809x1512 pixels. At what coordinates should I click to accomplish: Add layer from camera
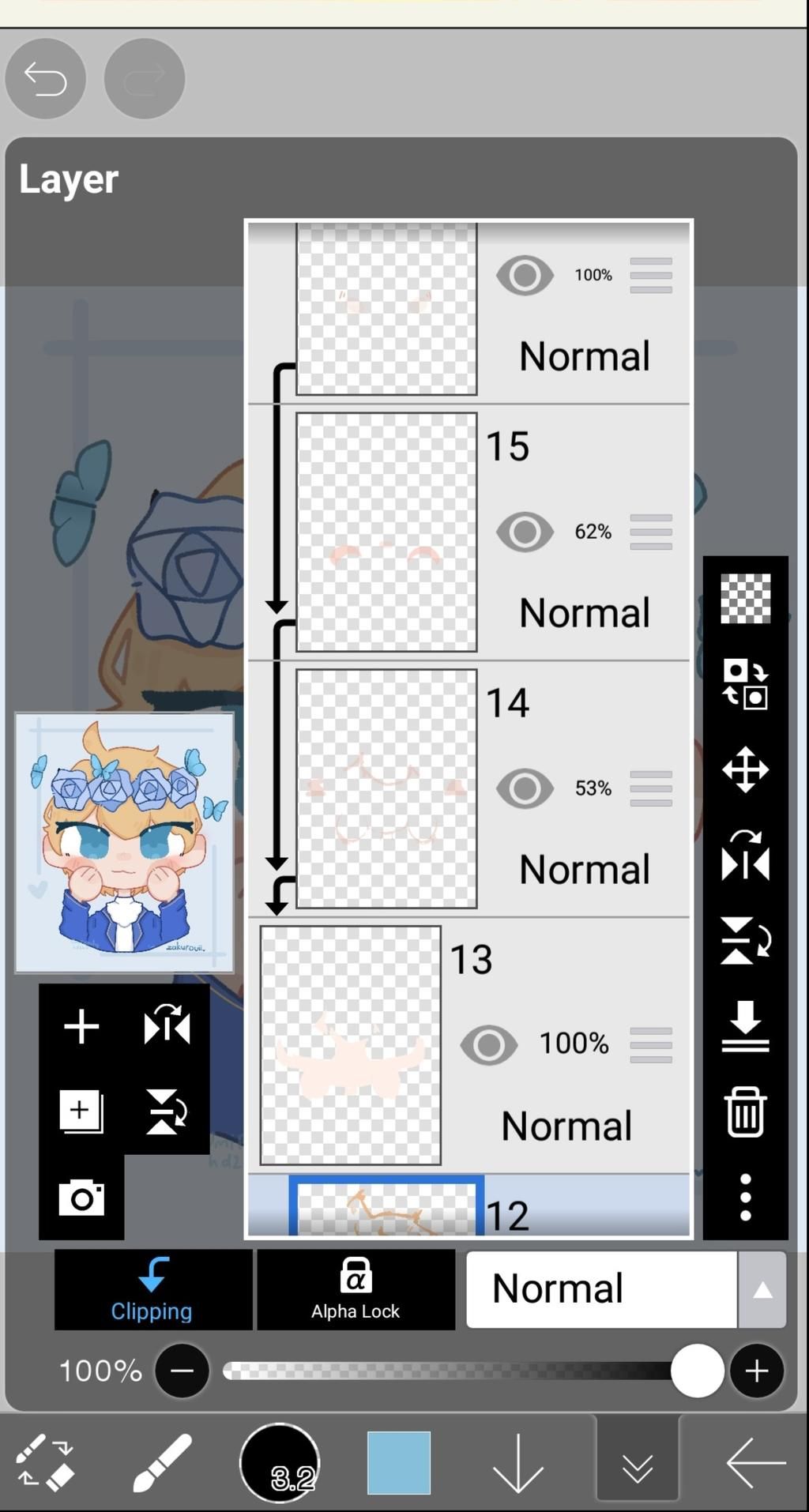[x=81, y=1198]
